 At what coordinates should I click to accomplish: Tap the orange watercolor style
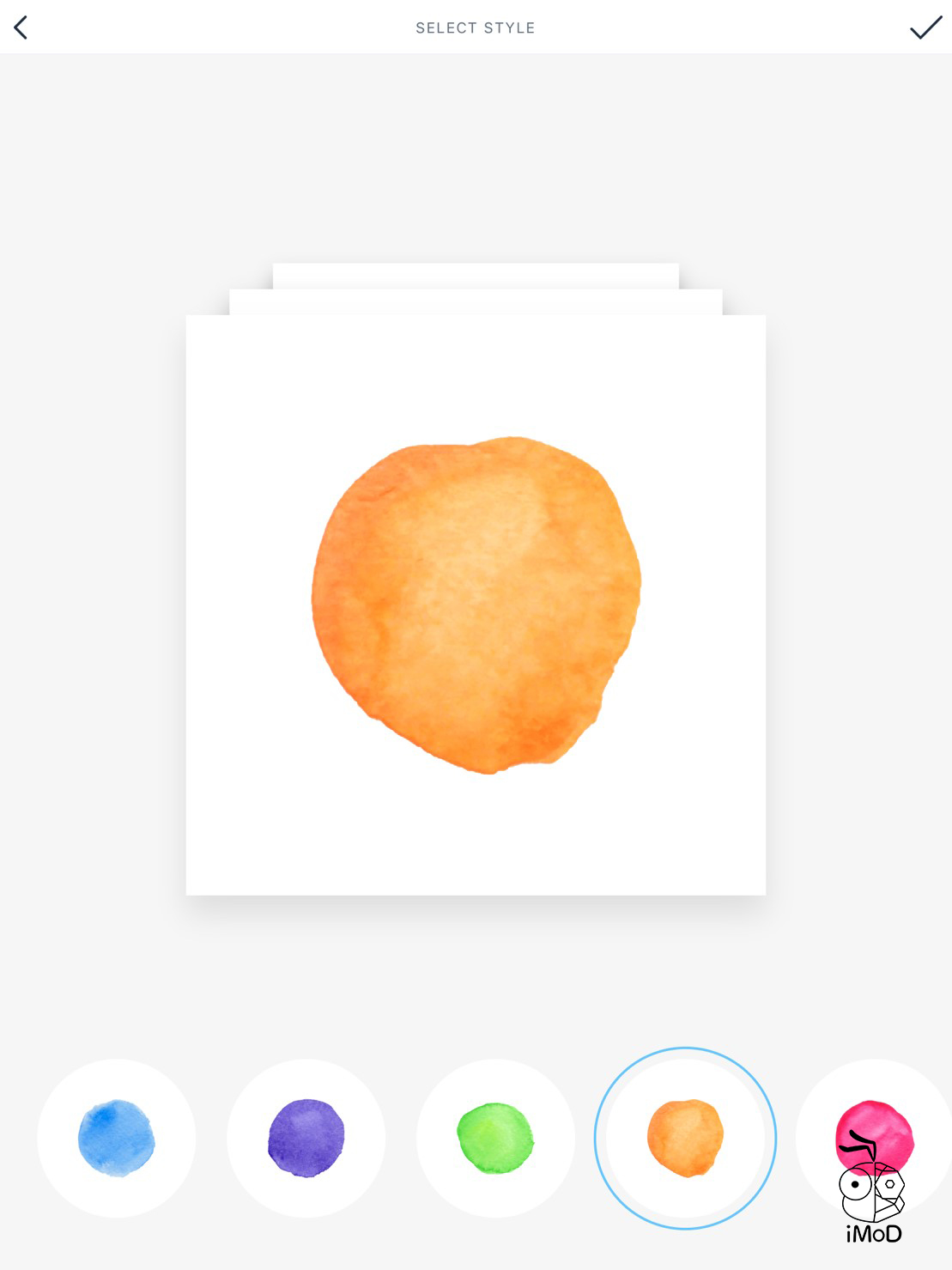coord(685,1138)
